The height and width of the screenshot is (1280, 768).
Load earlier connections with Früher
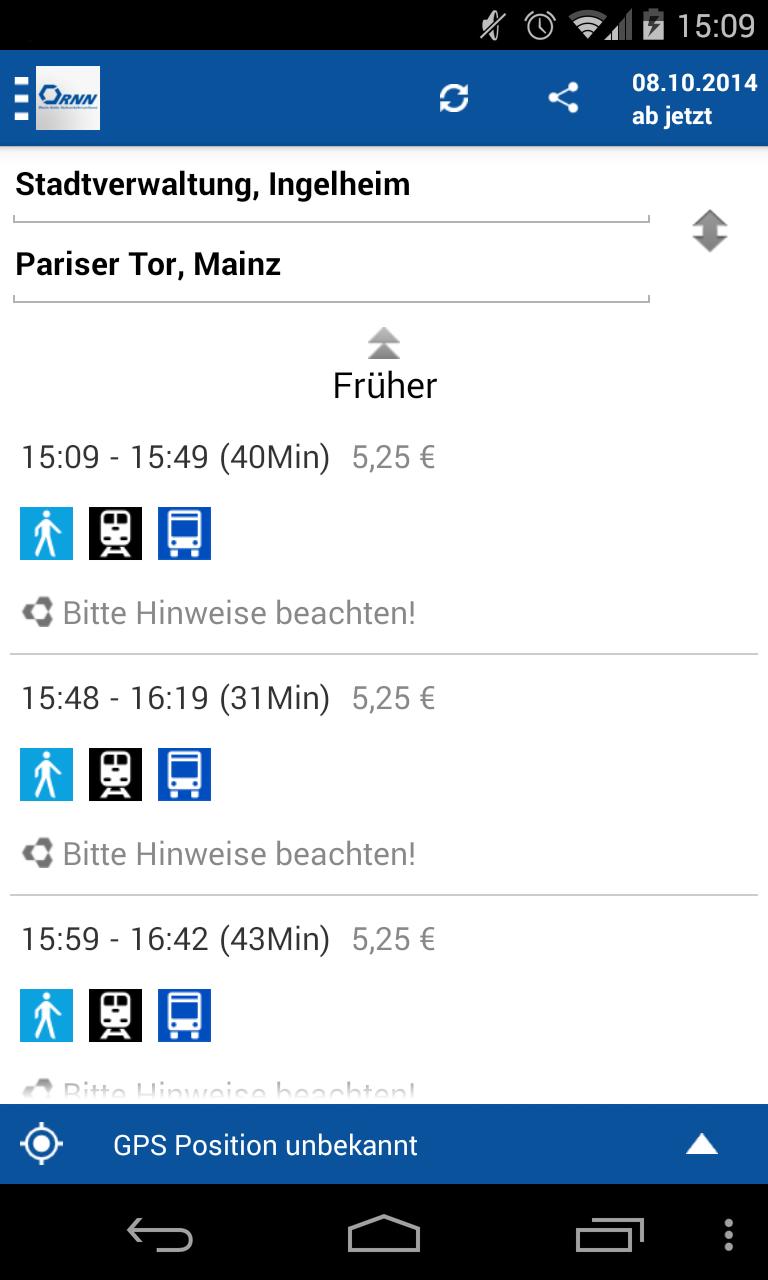[384, 366]
